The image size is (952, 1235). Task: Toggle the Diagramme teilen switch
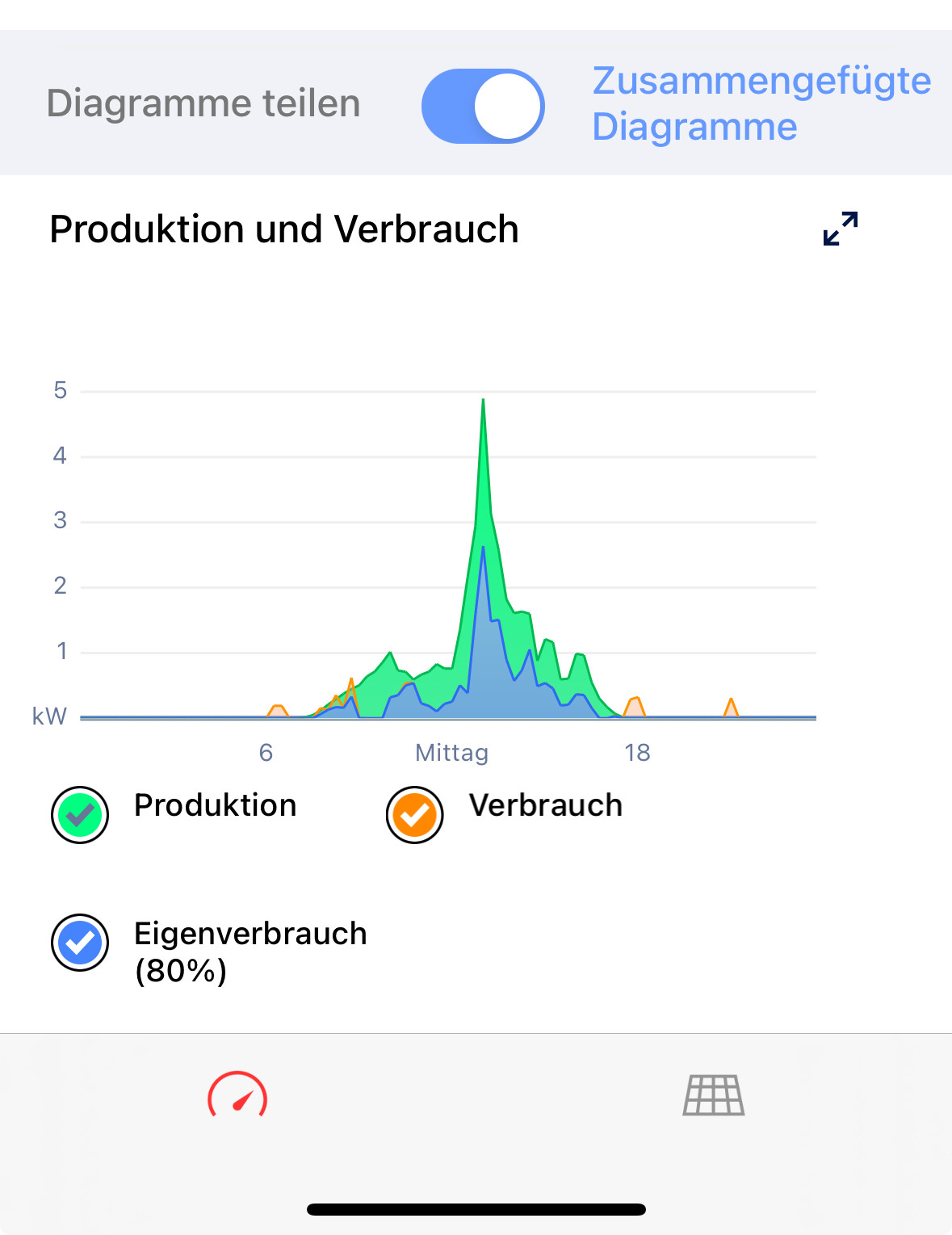pyautogui.click(x=483, y=106)
